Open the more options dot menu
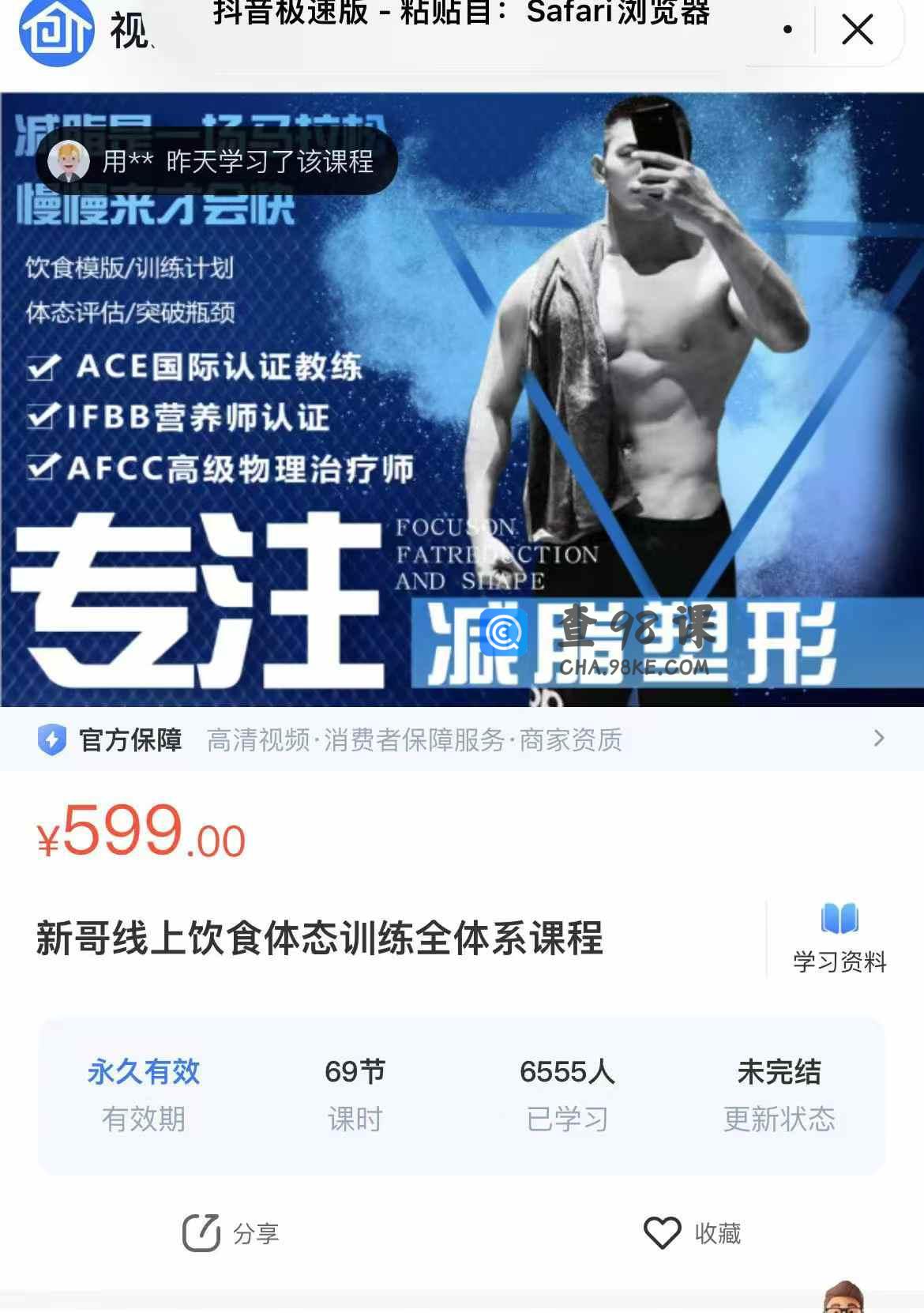The height and width of the screenshot is (1313, 924). click(x=787, y=30)
